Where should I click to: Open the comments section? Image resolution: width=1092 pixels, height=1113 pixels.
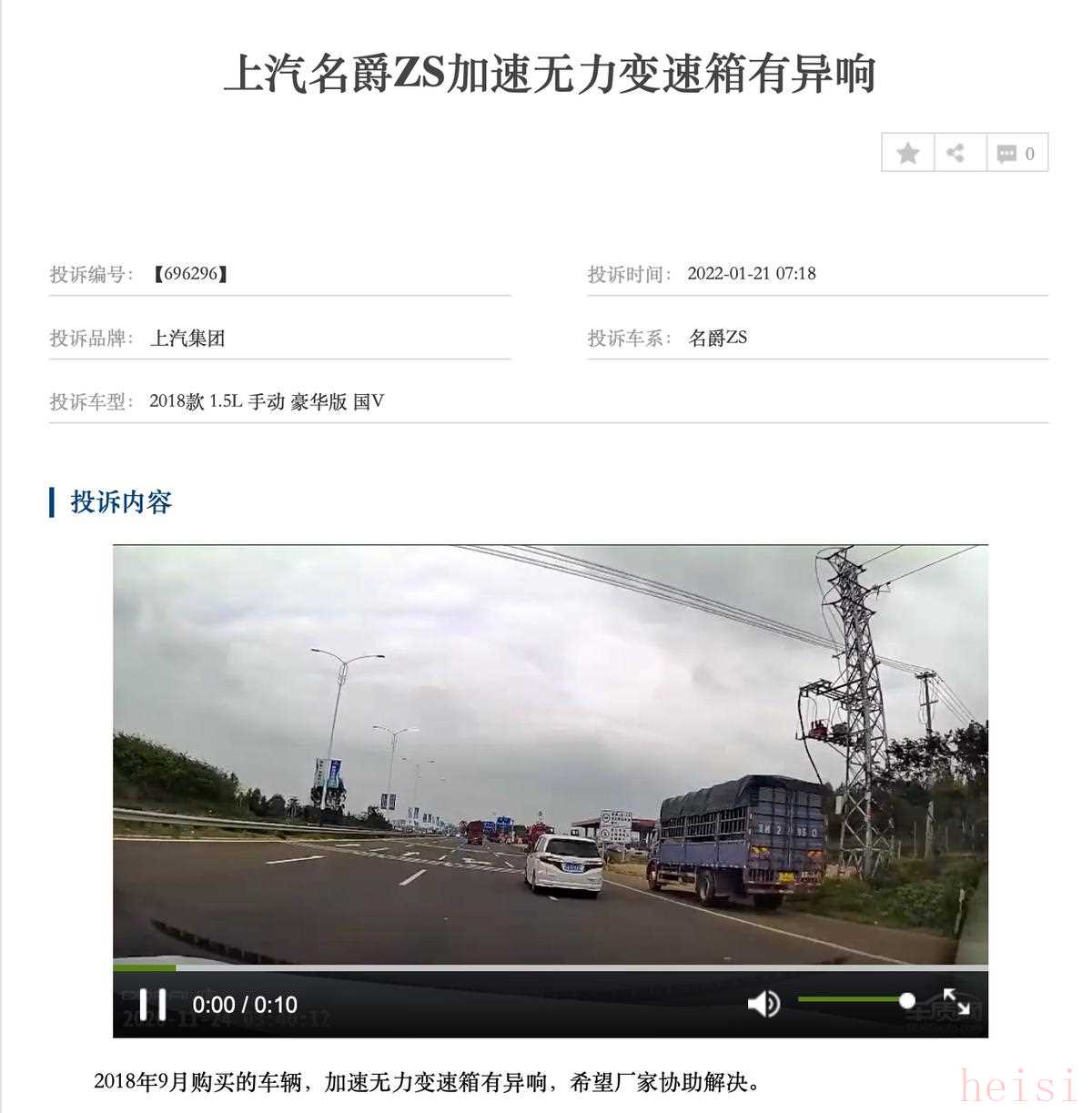point(1016,153)
